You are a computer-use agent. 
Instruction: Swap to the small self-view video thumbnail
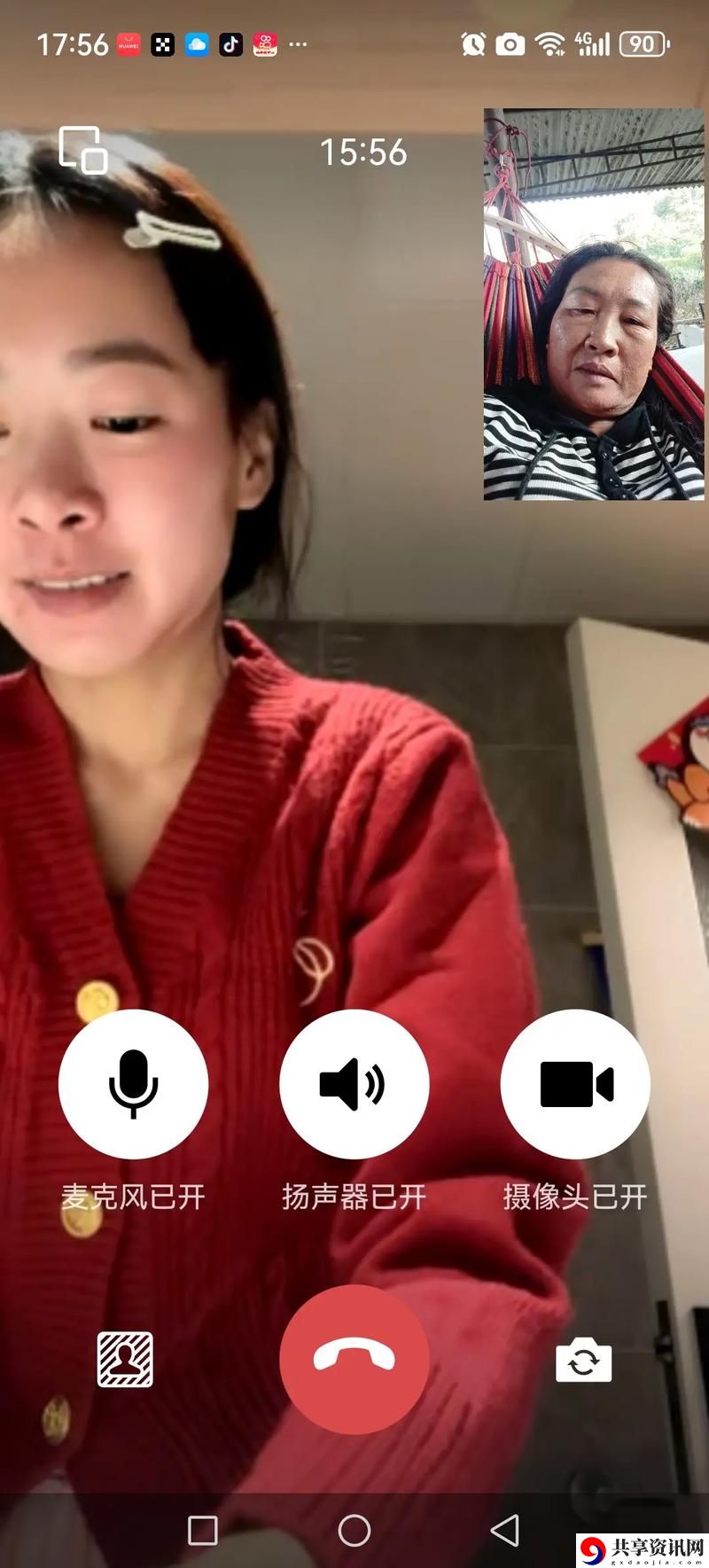pos(593,304)
